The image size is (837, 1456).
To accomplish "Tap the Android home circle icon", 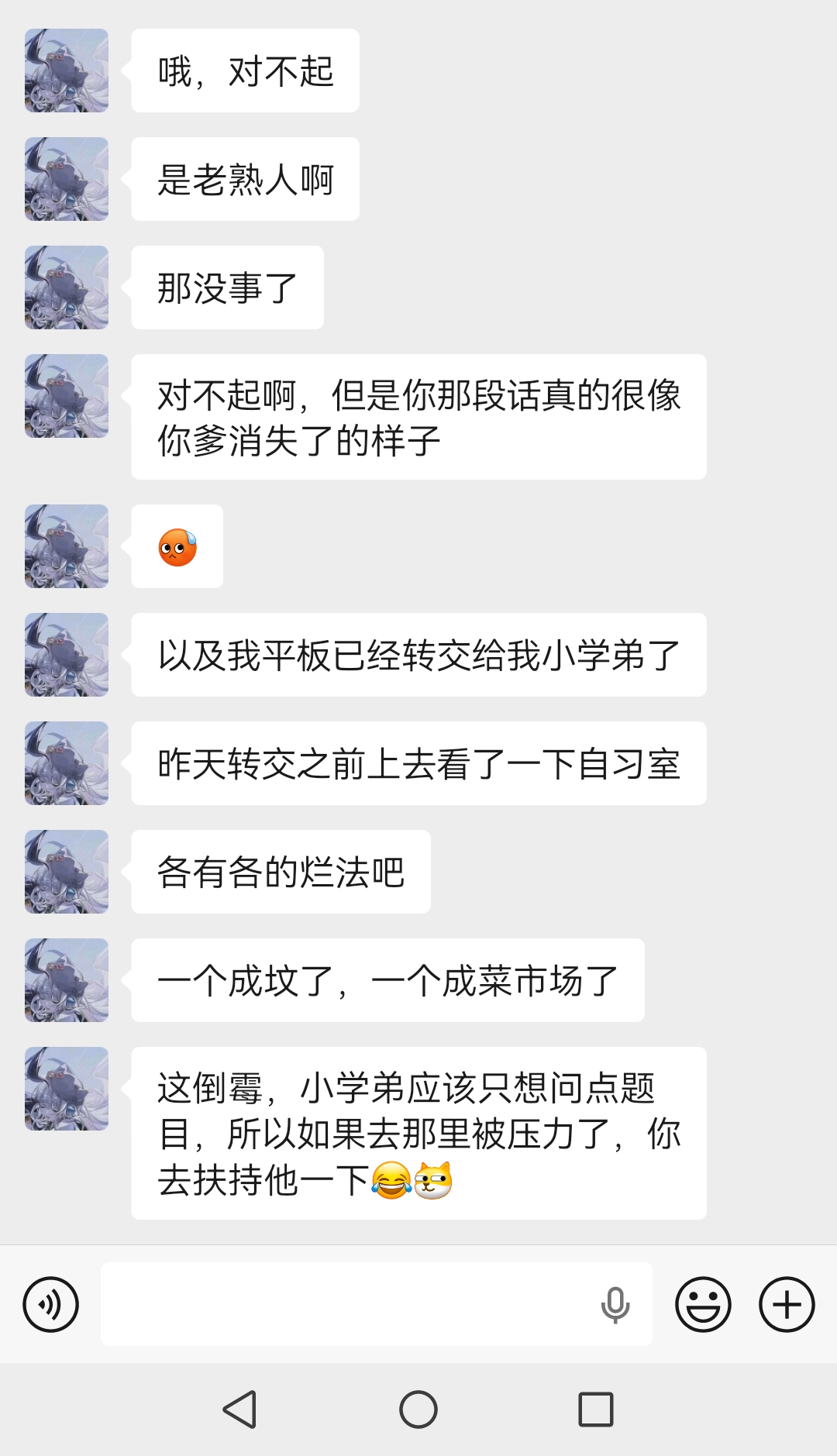I will 418,1410.
